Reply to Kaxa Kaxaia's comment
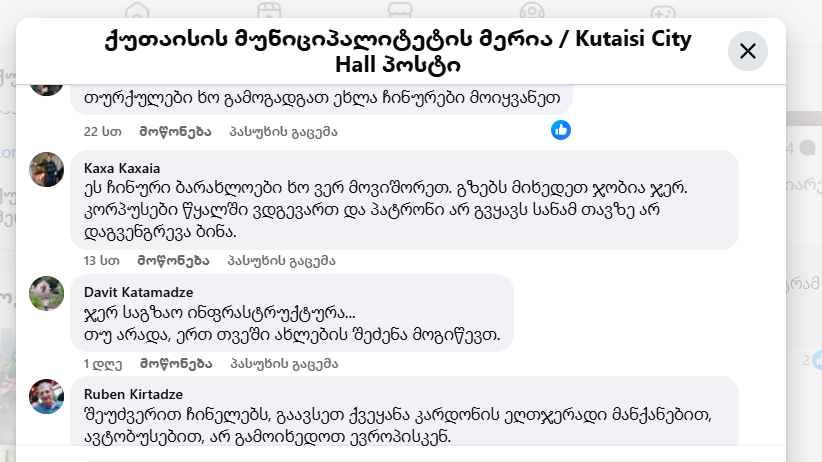This screenshot has height=462, width=822. click(282, 260)
